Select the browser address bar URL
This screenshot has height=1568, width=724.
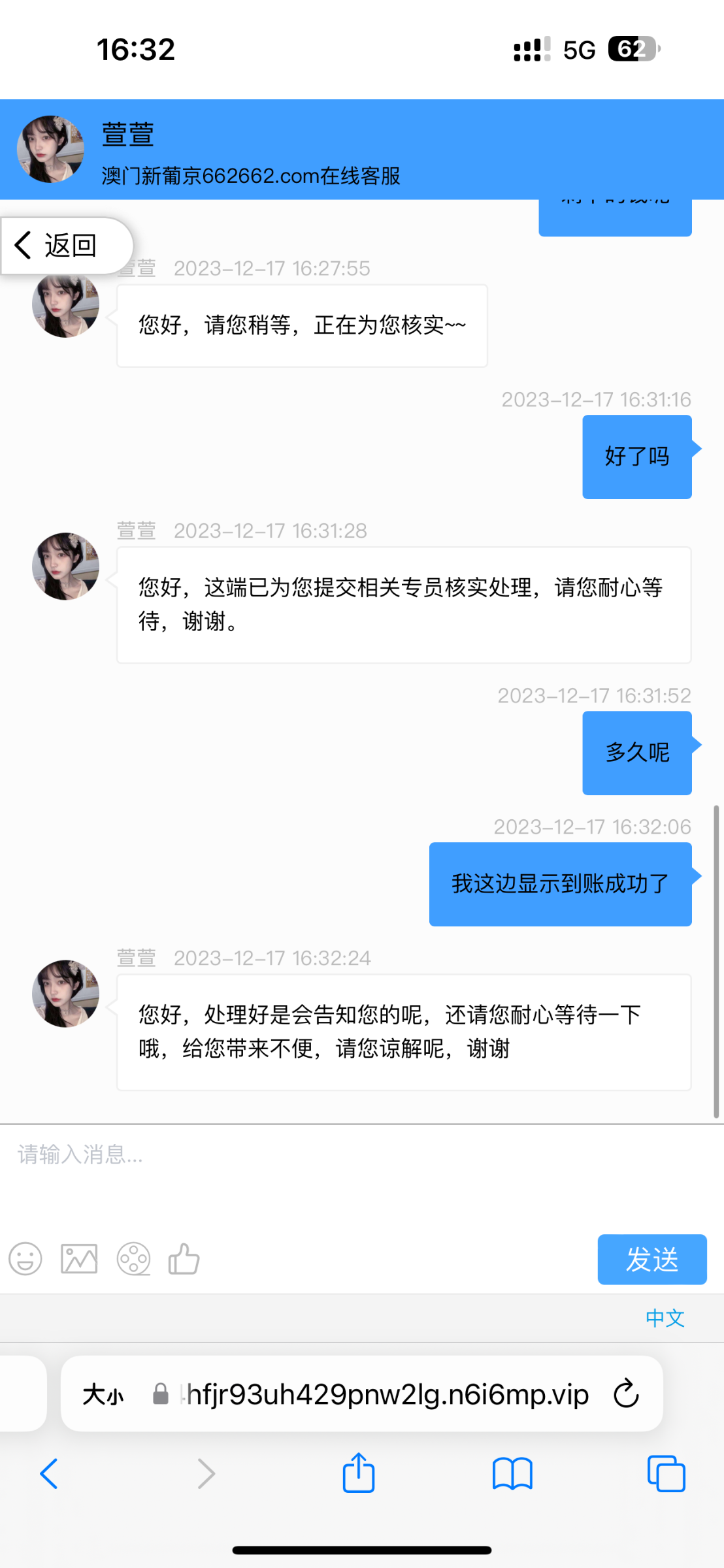click(x=386, y=1394)
